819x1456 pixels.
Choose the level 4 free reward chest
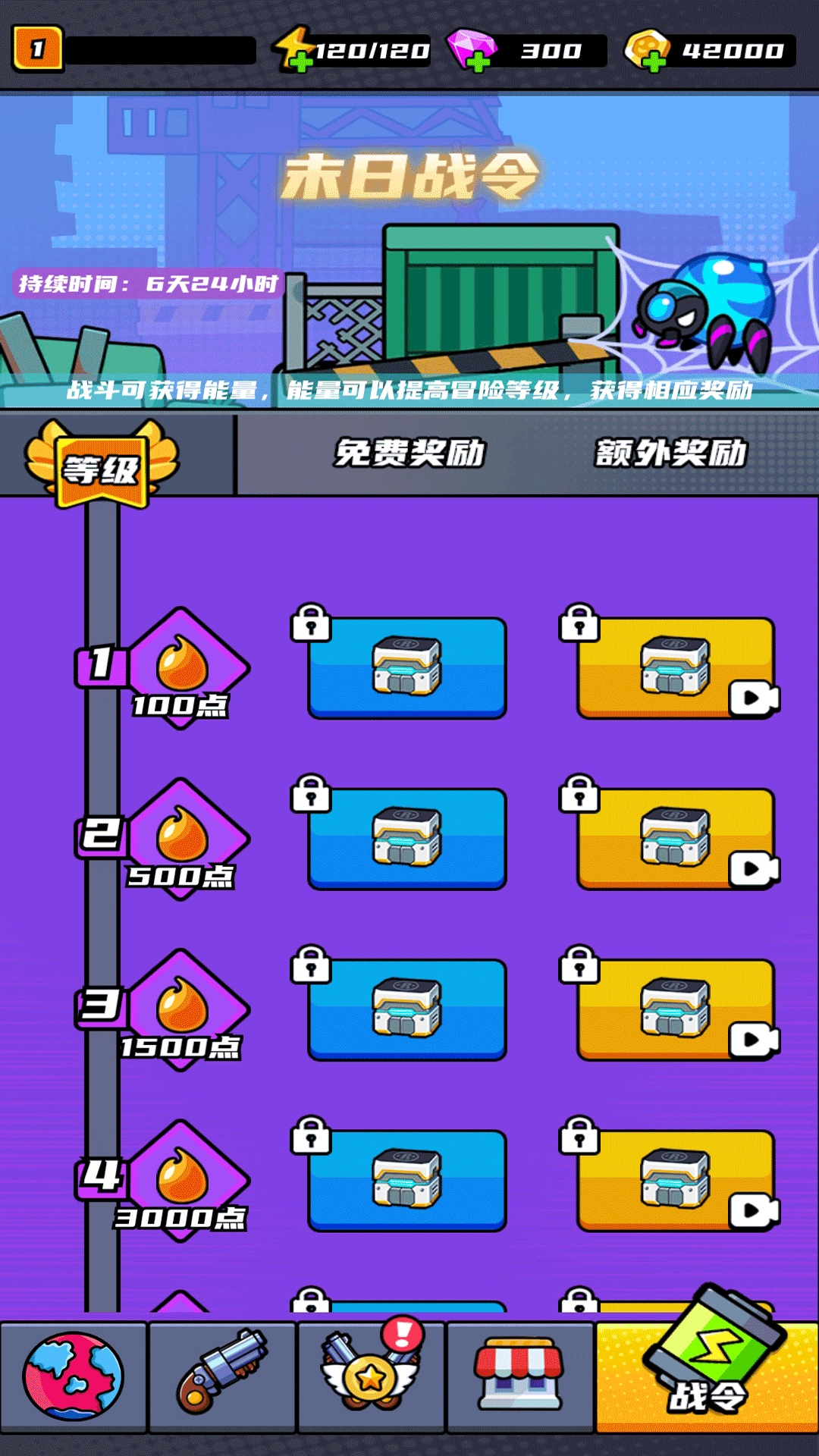407,1180
